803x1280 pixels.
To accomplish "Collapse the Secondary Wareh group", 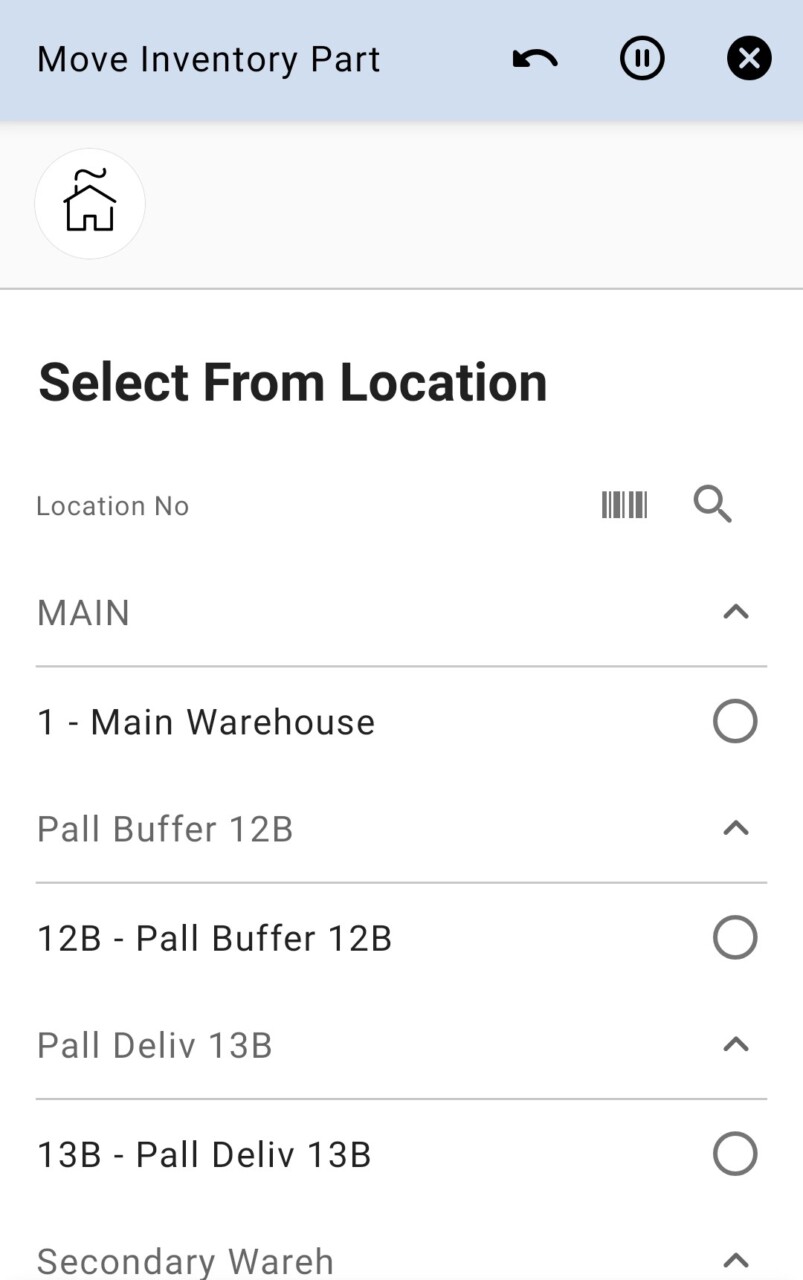I will point(736,1260).
